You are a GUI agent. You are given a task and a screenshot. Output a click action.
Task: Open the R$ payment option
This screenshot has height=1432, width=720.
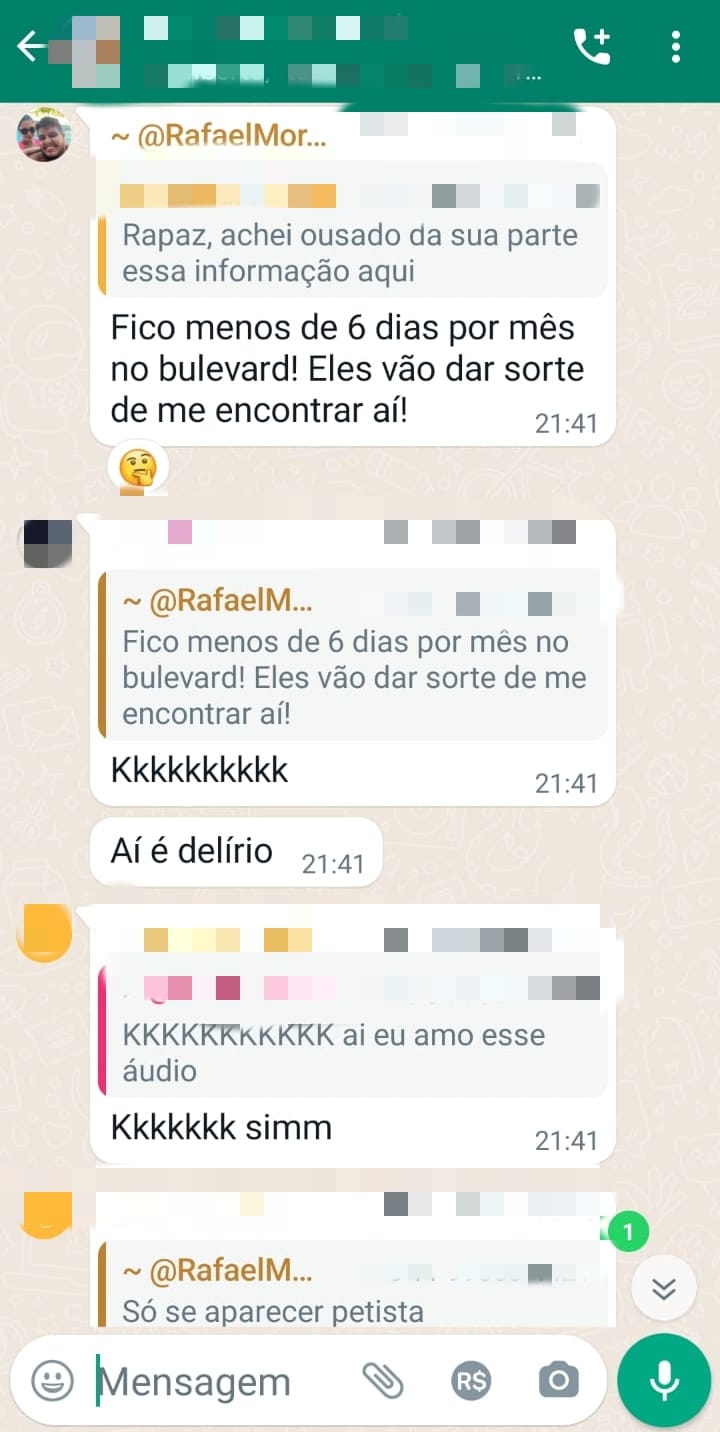coord(470,1381)
